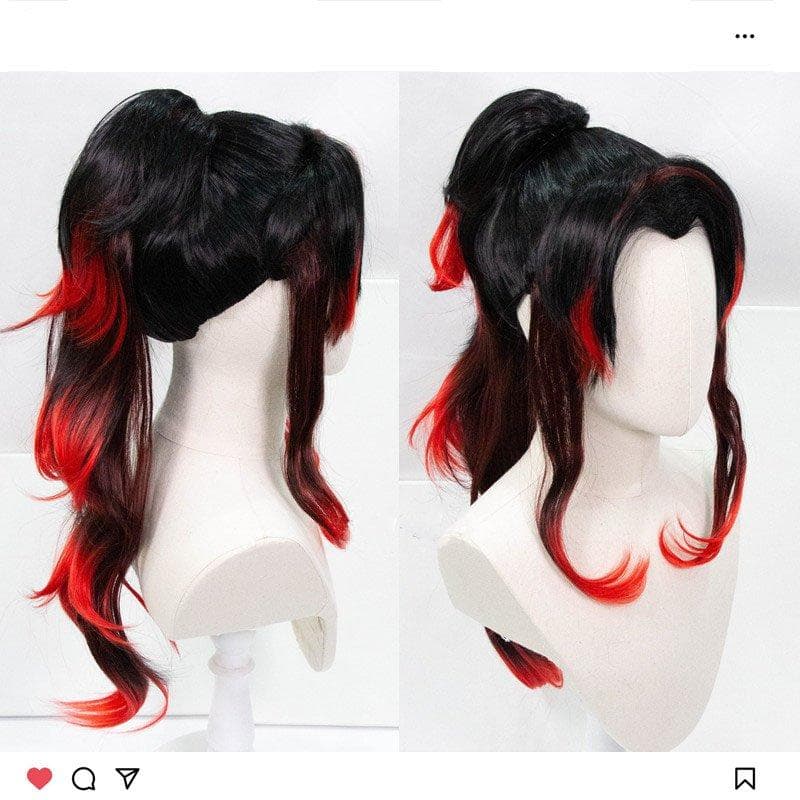
Task: Save the post with the bookmark icon
Action: pos(745,778)
